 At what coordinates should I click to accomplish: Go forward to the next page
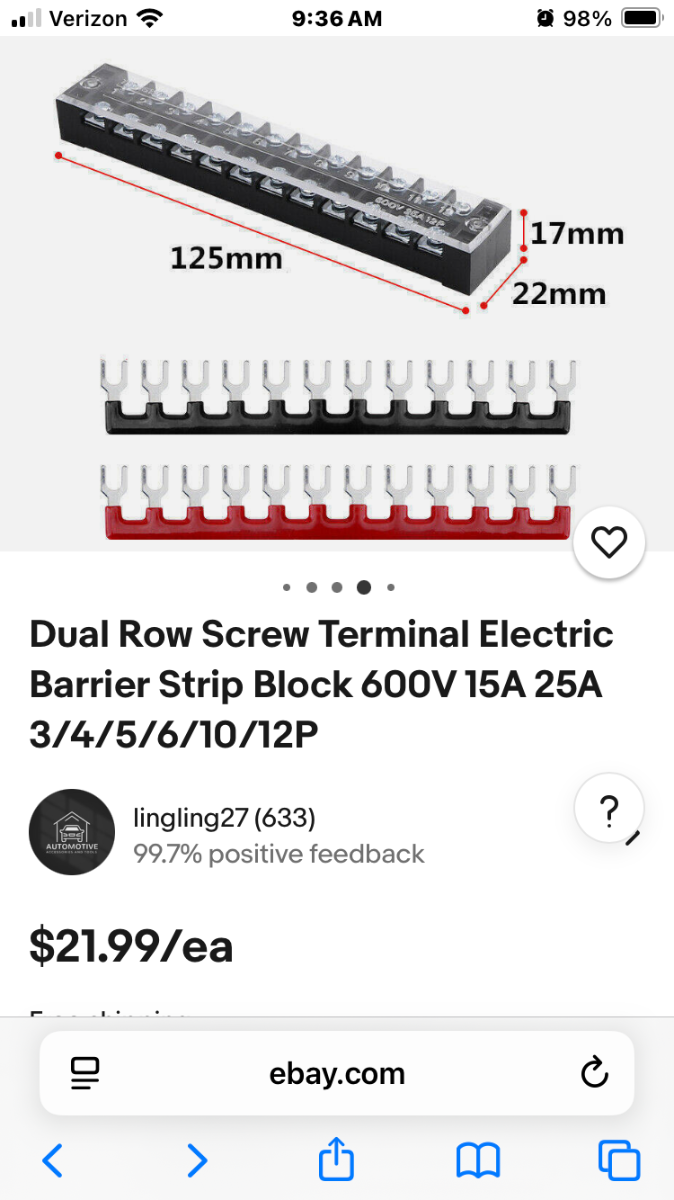click(197, 1160)
